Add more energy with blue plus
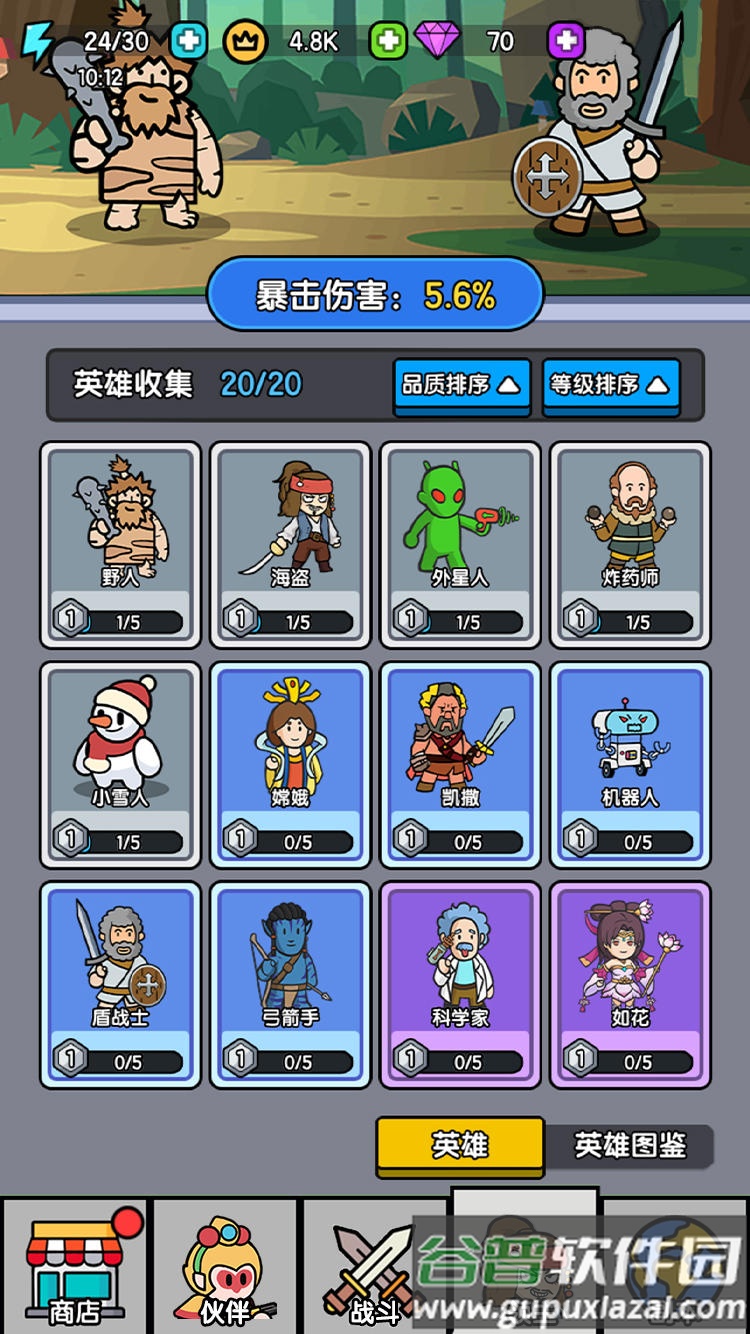Viewport: 750px width, 1334px height. pyautogui.click(x=188, y=41)
